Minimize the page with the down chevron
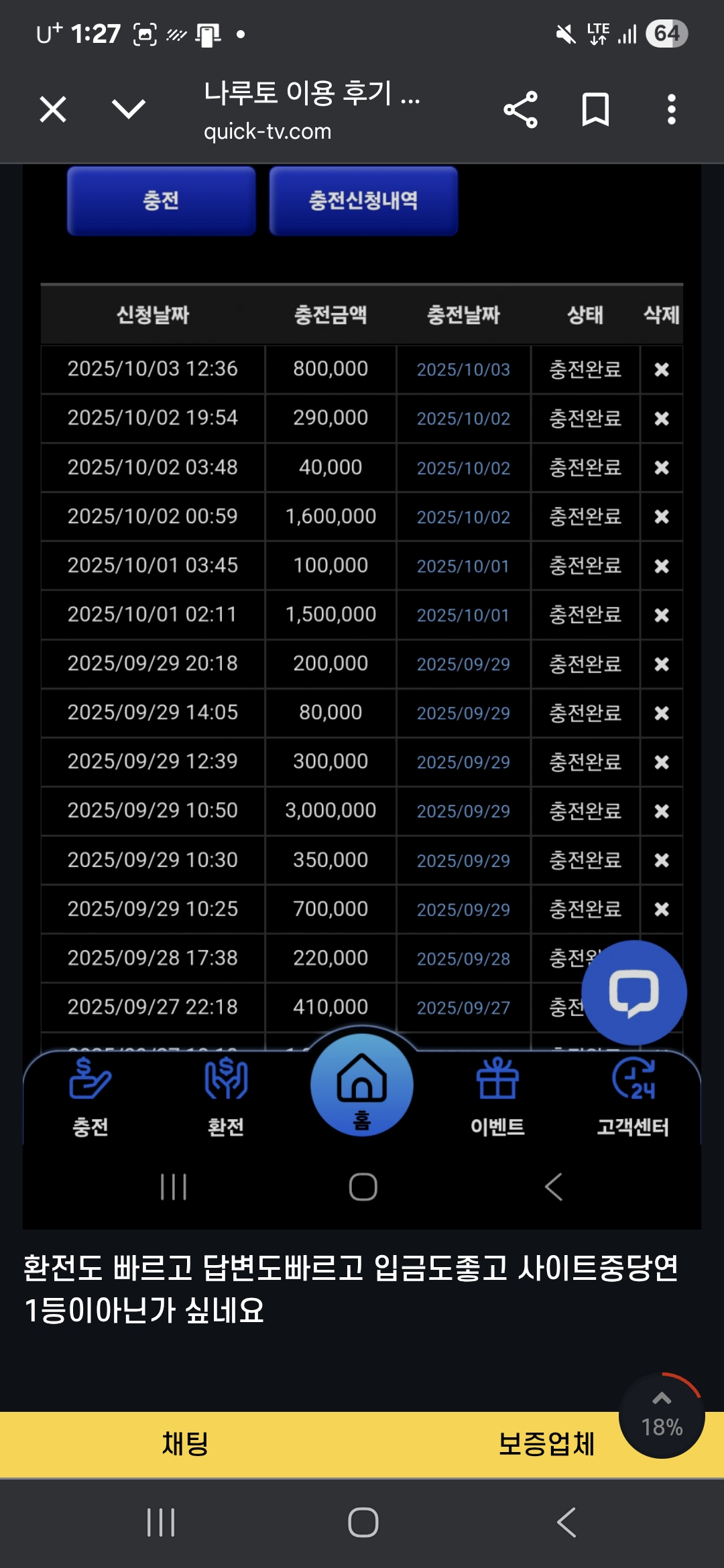Image resolution: width=724 pixels, height=1568 pixels. [129, 109]
